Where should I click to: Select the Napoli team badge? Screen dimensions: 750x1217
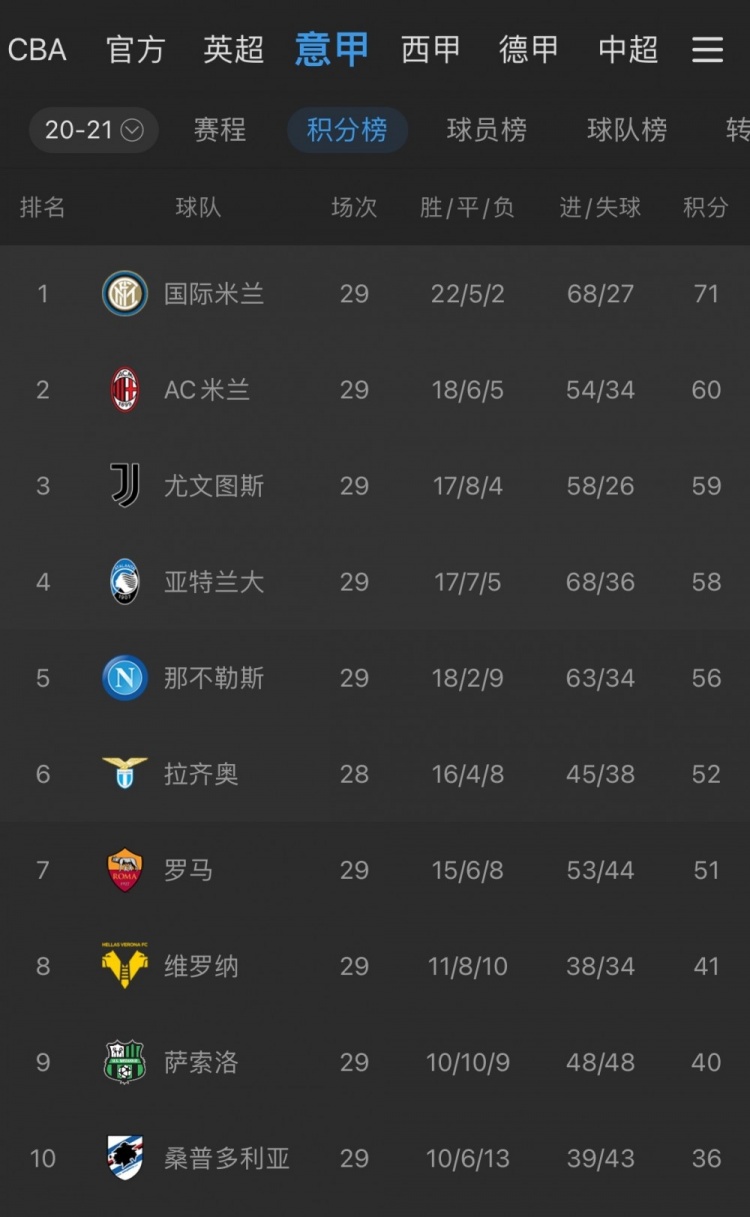coord(124,678)
